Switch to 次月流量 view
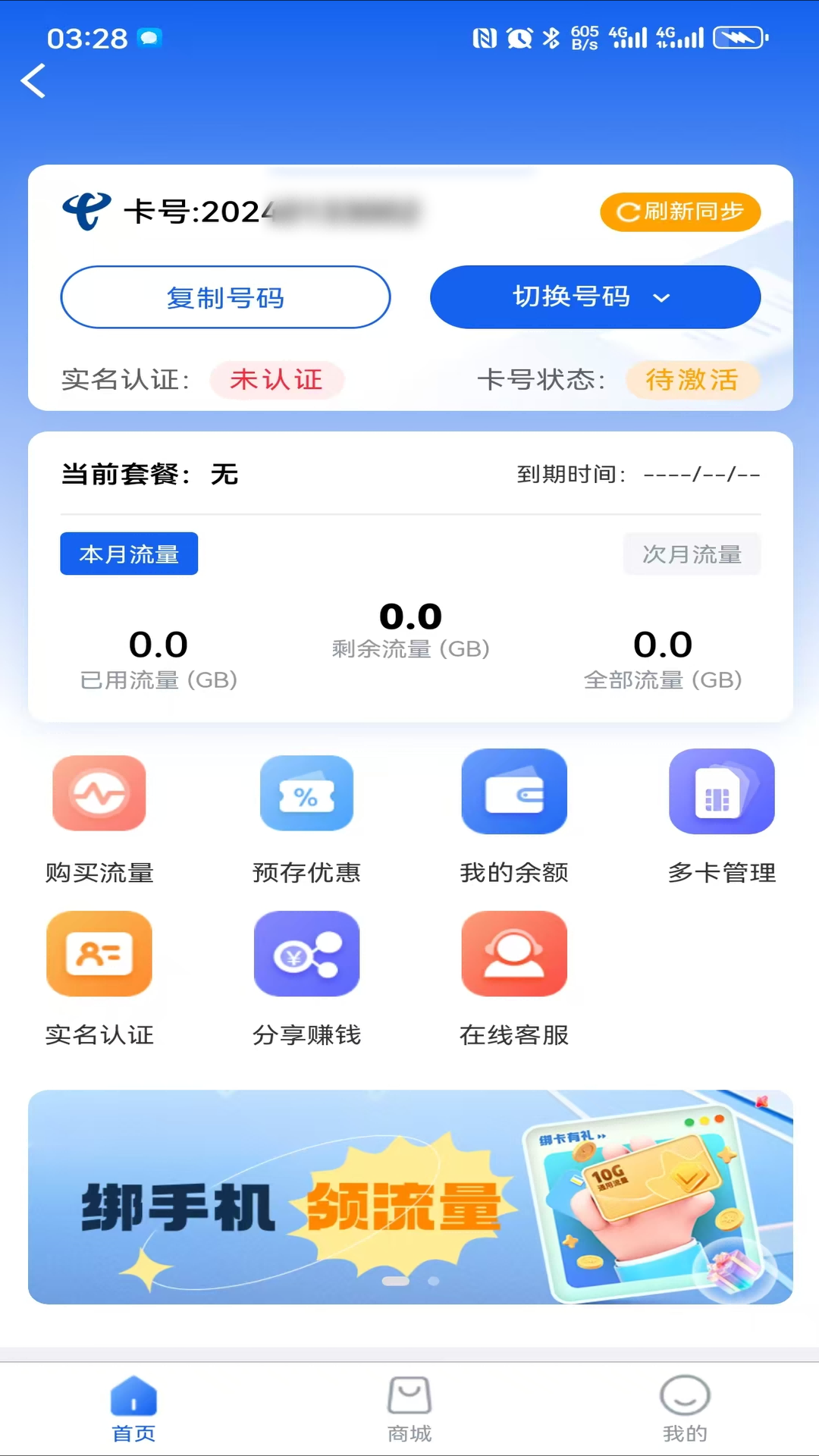Viewport: 819px width, 1456px height. pyautogui.click(x=692, y=554)
